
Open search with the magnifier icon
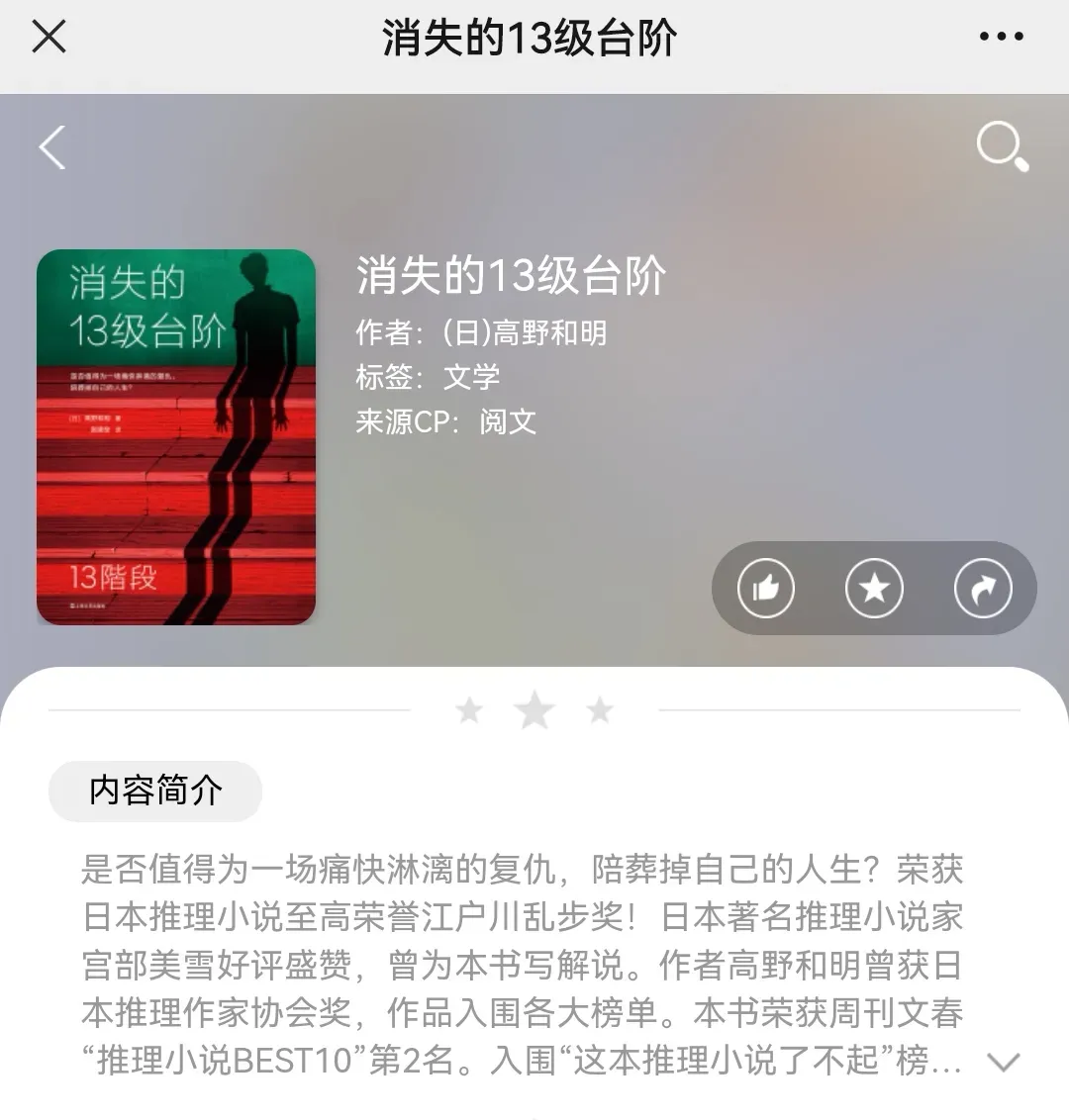(1002, 147)
